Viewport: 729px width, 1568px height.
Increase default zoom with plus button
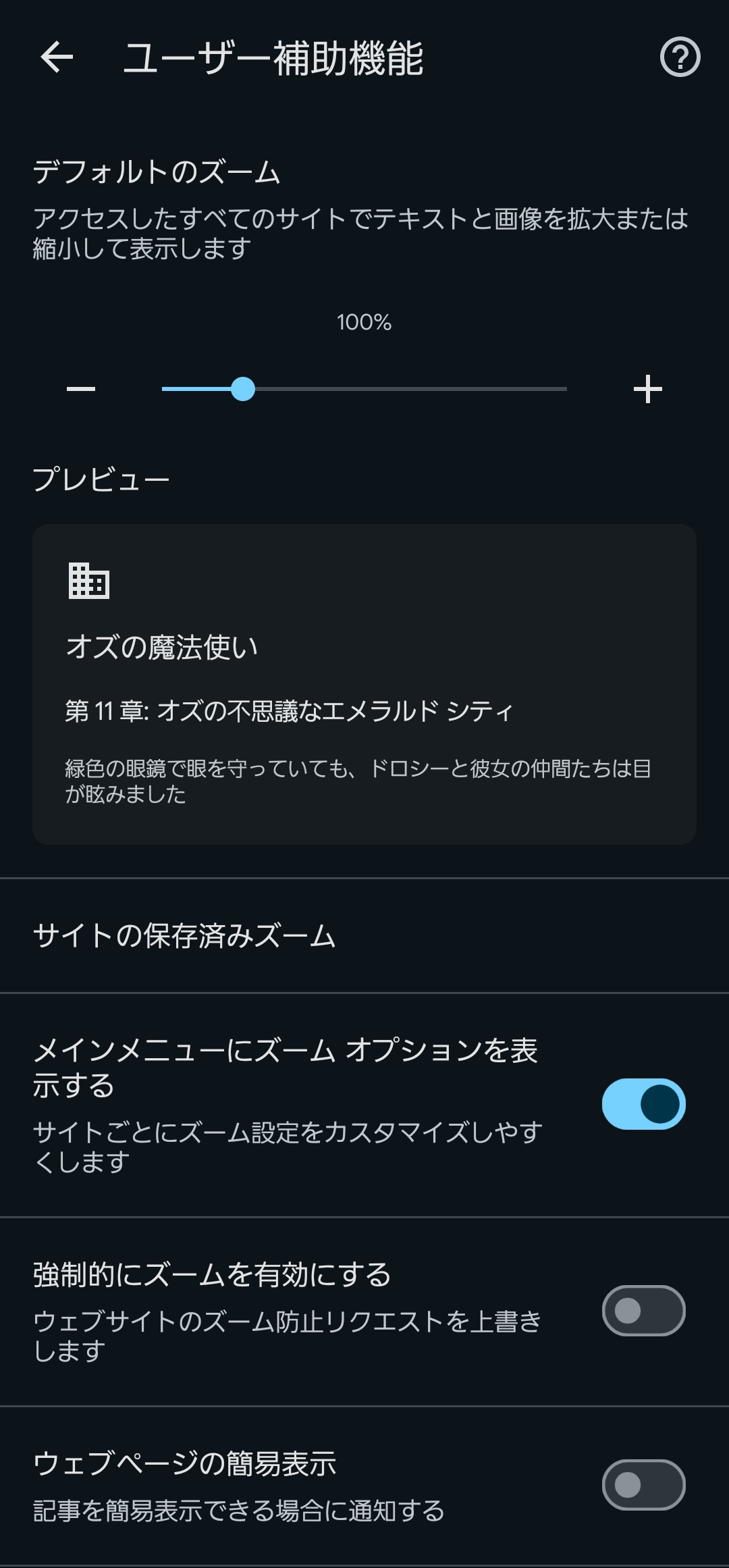(648, 389)
